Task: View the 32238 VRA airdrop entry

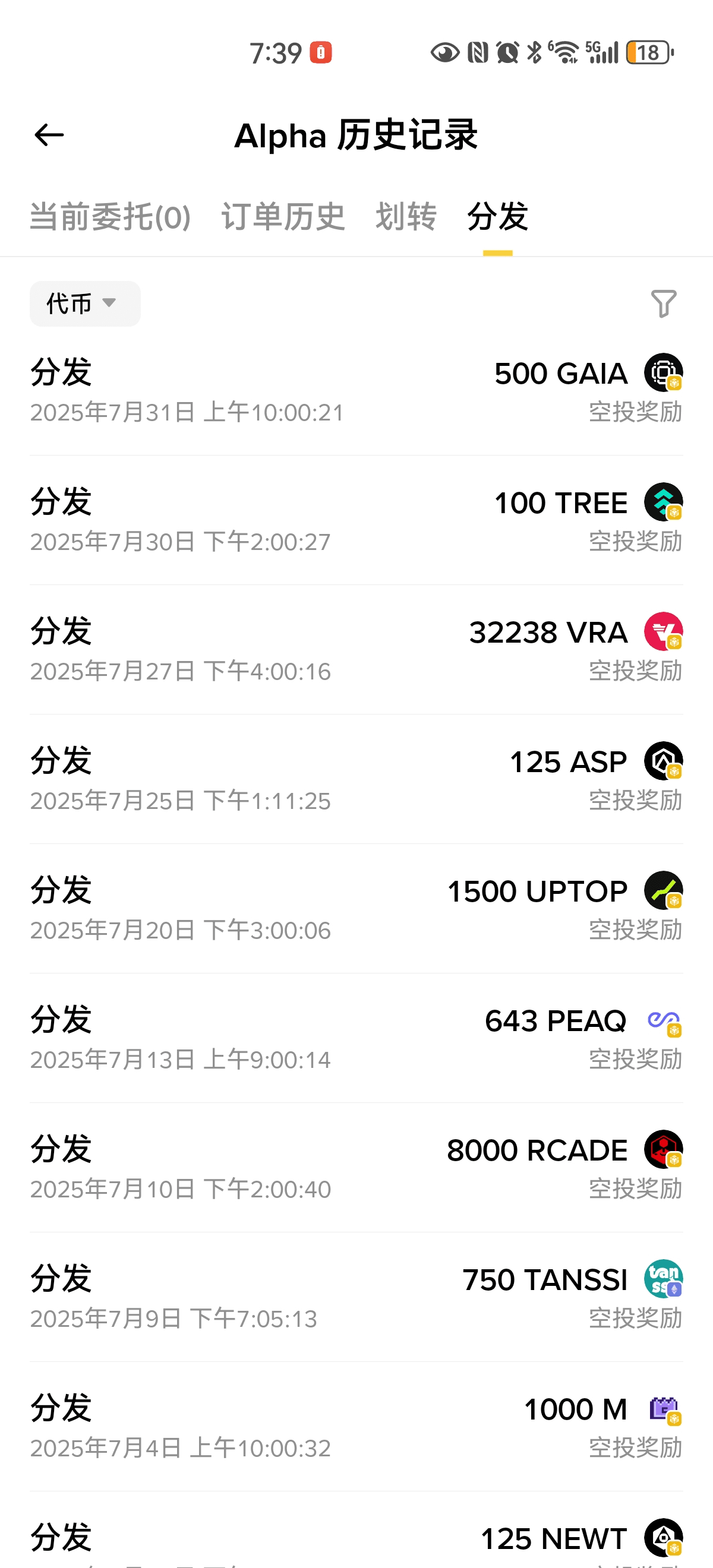Action: (x=356, y=650)
